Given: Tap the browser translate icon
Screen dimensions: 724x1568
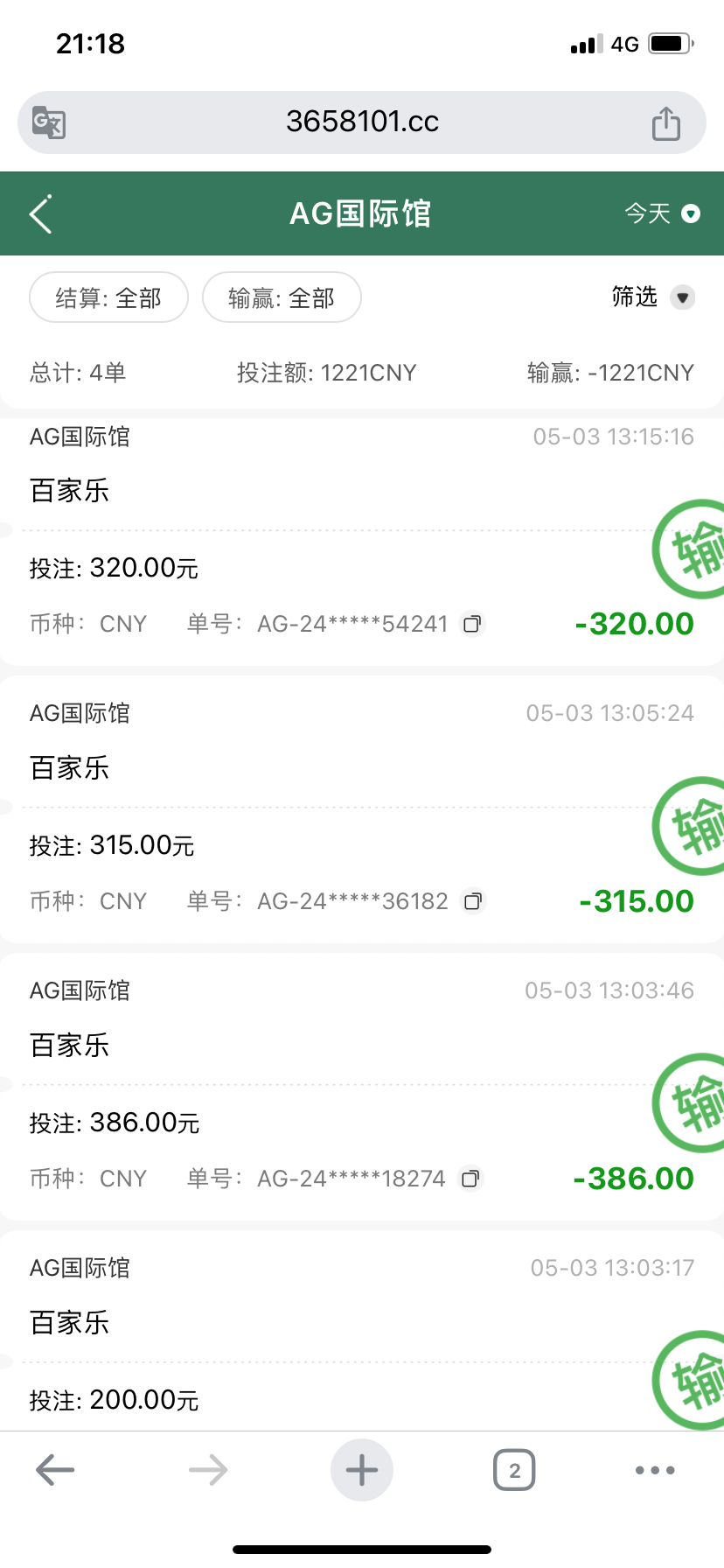Looking at the screenshot, I should 49,122.
